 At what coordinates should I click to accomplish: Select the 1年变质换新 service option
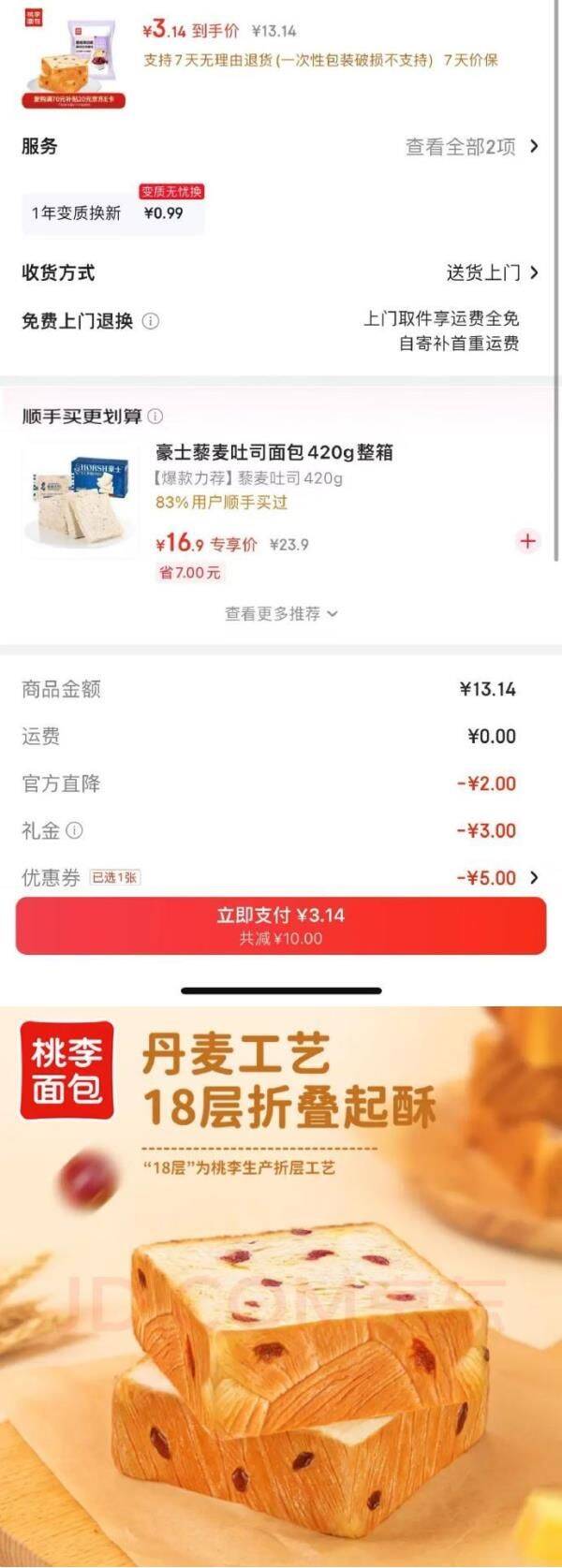coord(112,212)
